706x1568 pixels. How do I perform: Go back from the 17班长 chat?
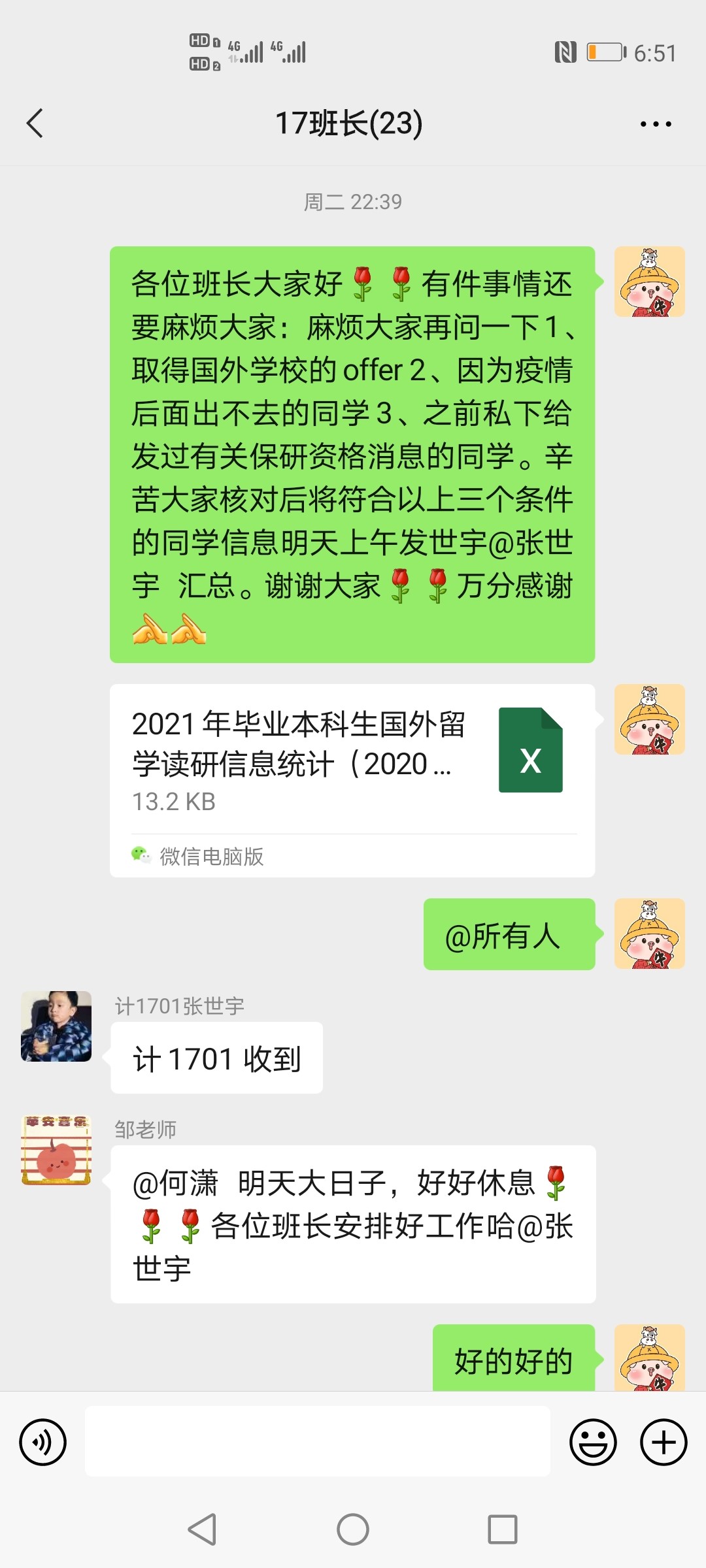point(35,123)
